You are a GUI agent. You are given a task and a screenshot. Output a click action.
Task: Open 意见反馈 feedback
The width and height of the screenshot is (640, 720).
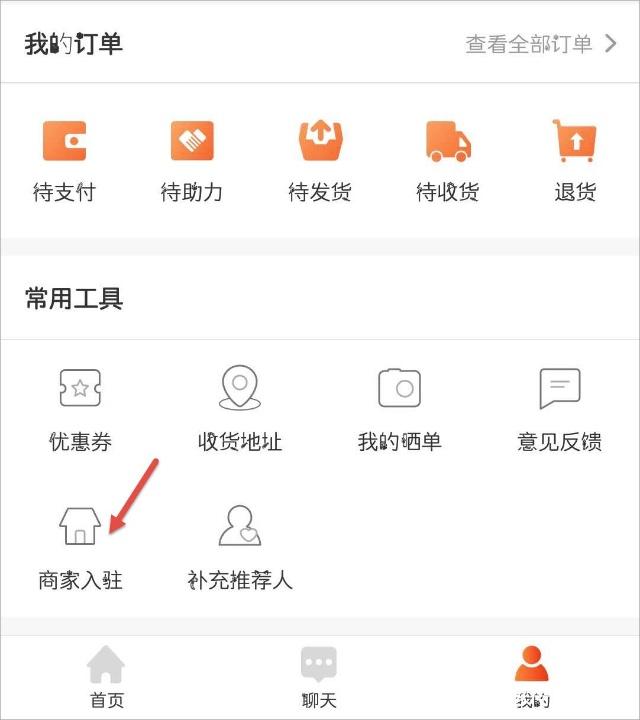click(559, 408)
